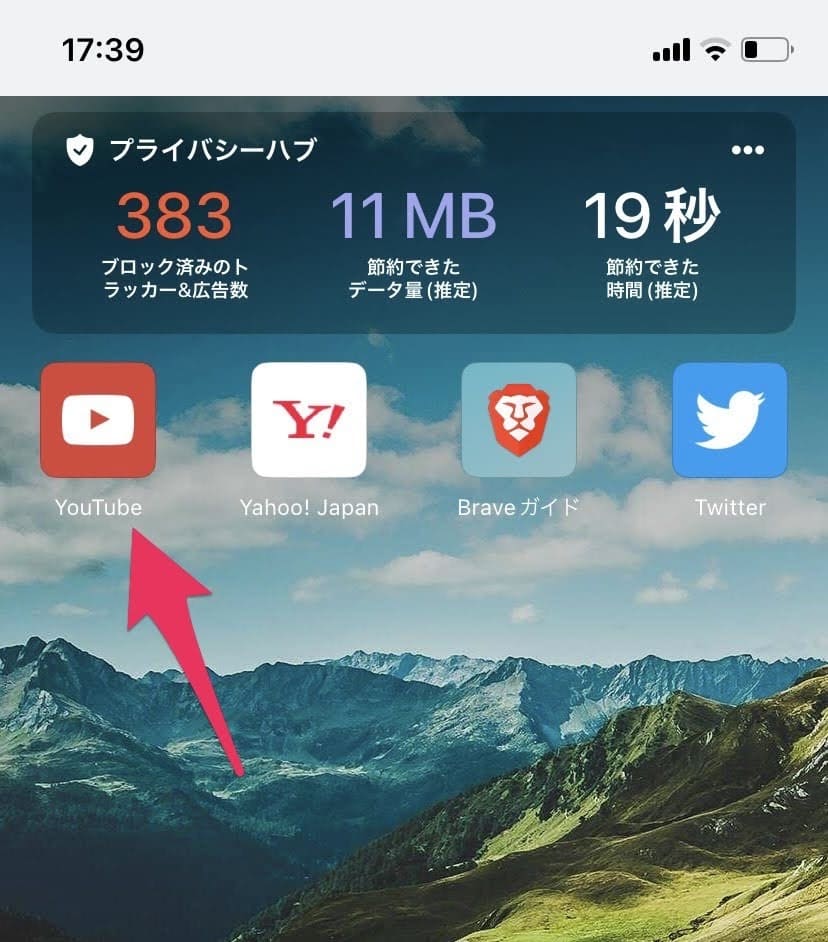
Task: Open the YouTube shortcut
Action: (x=98, y=419)
